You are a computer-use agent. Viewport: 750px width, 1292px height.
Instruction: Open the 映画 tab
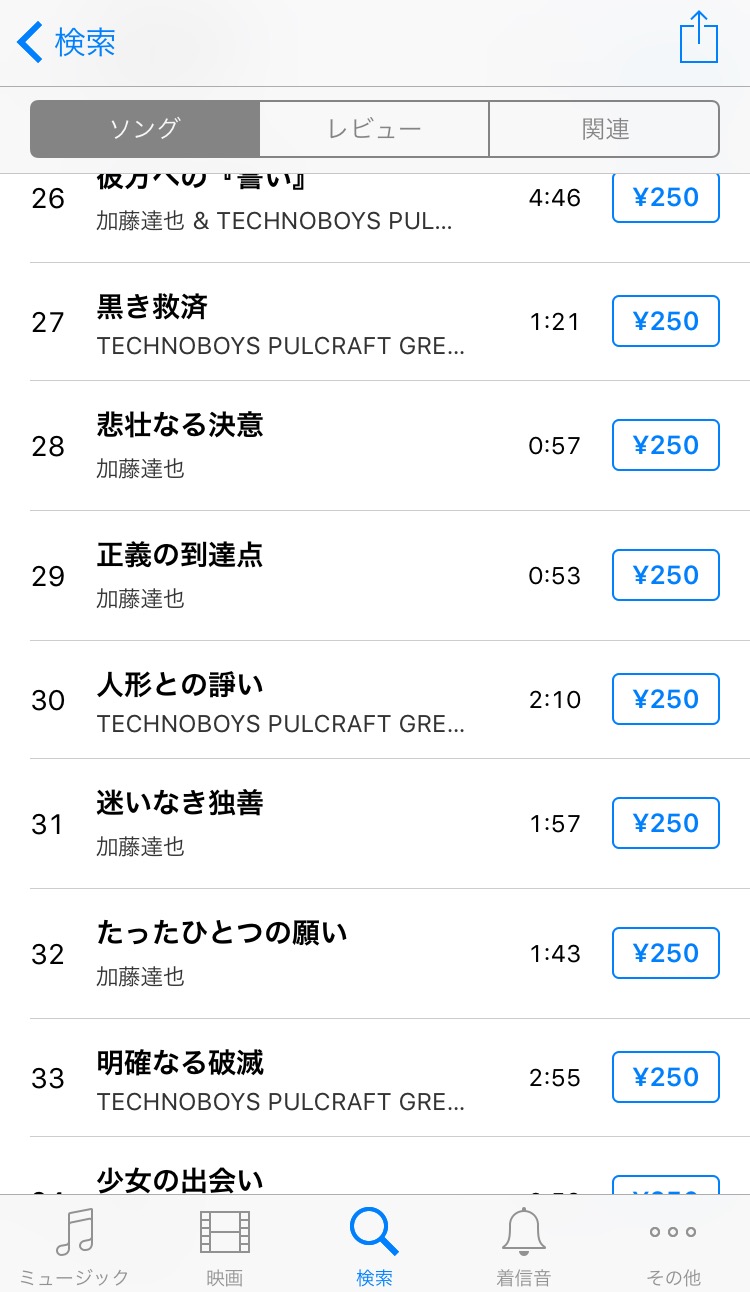point(224,1245)
